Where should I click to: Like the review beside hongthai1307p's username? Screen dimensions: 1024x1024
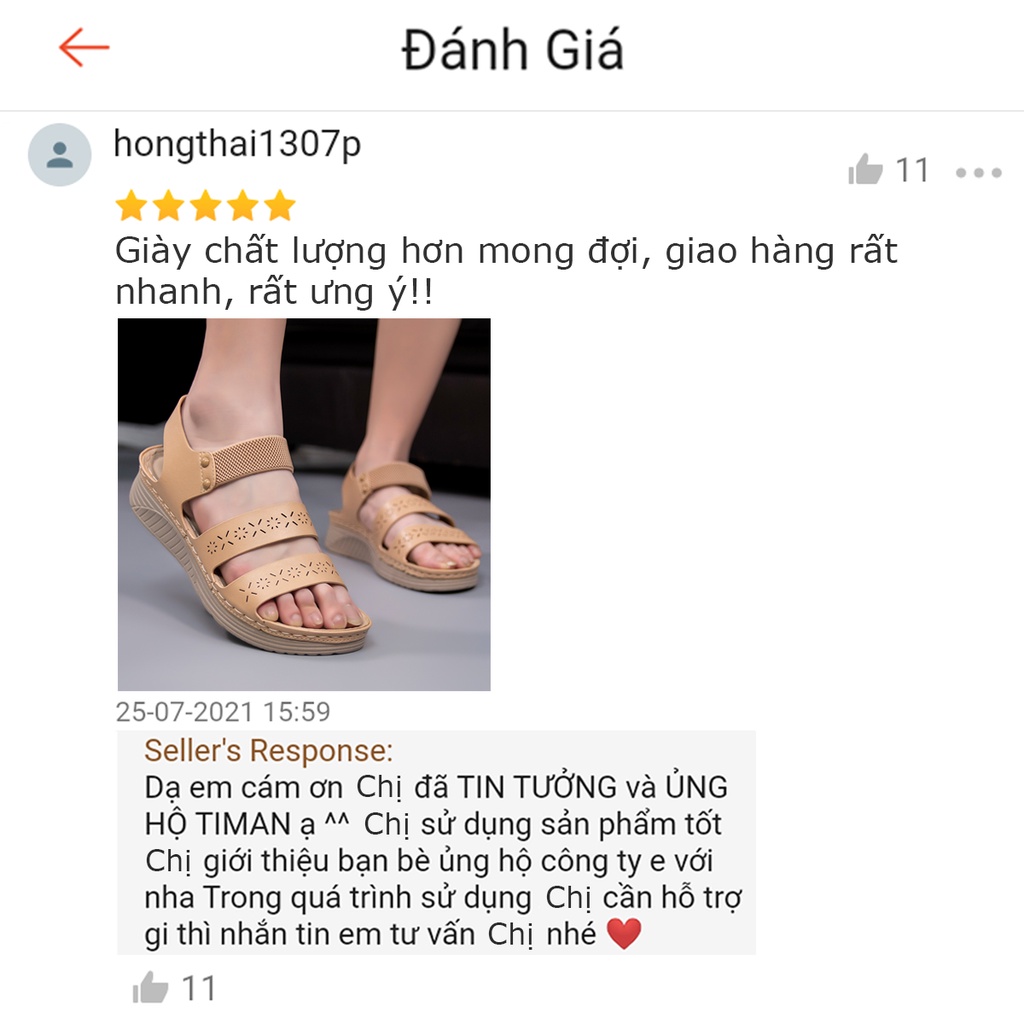(x=866, y=171)
